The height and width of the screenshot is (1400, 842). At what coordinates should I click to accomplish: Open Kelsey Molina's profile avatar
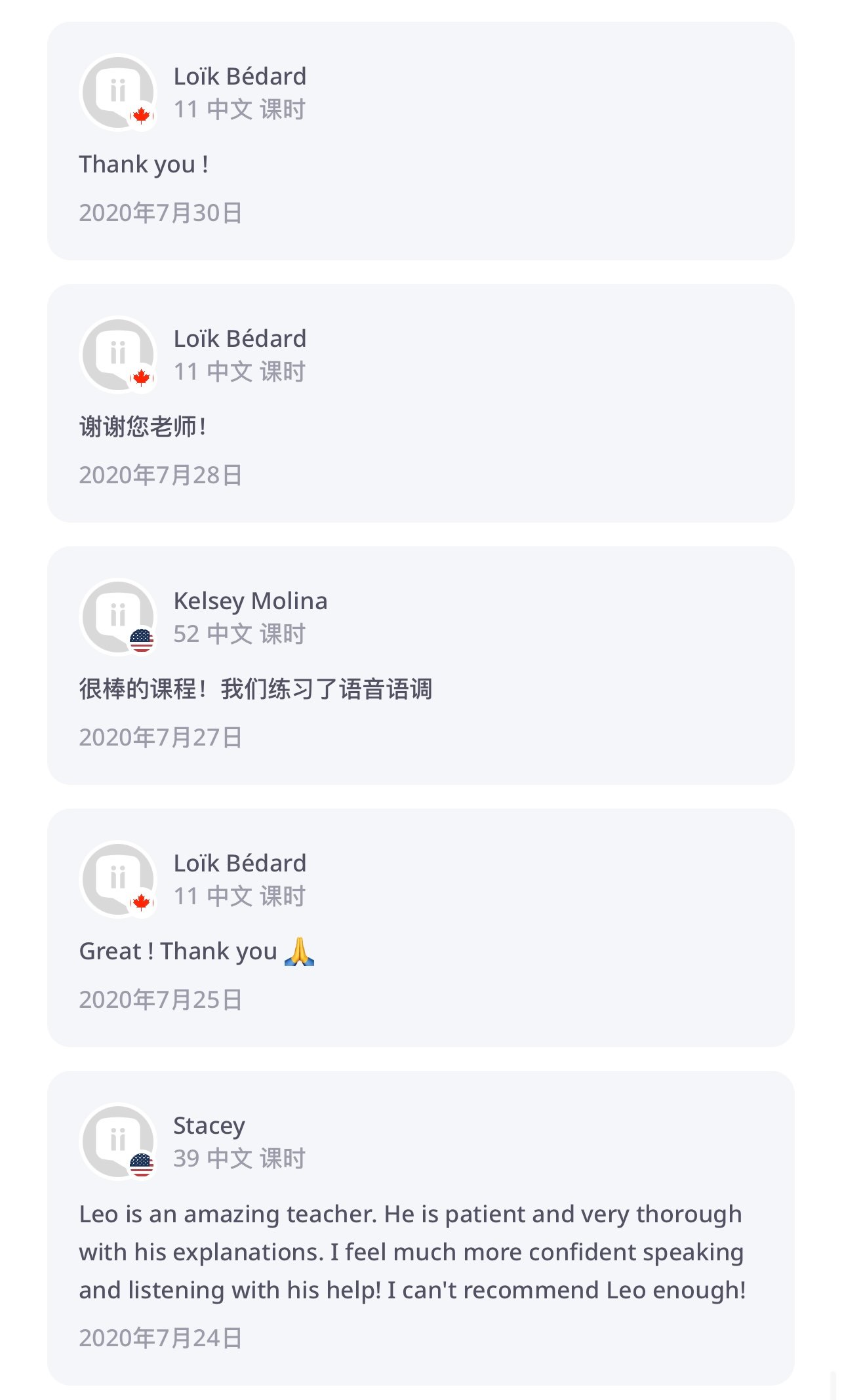118,616
